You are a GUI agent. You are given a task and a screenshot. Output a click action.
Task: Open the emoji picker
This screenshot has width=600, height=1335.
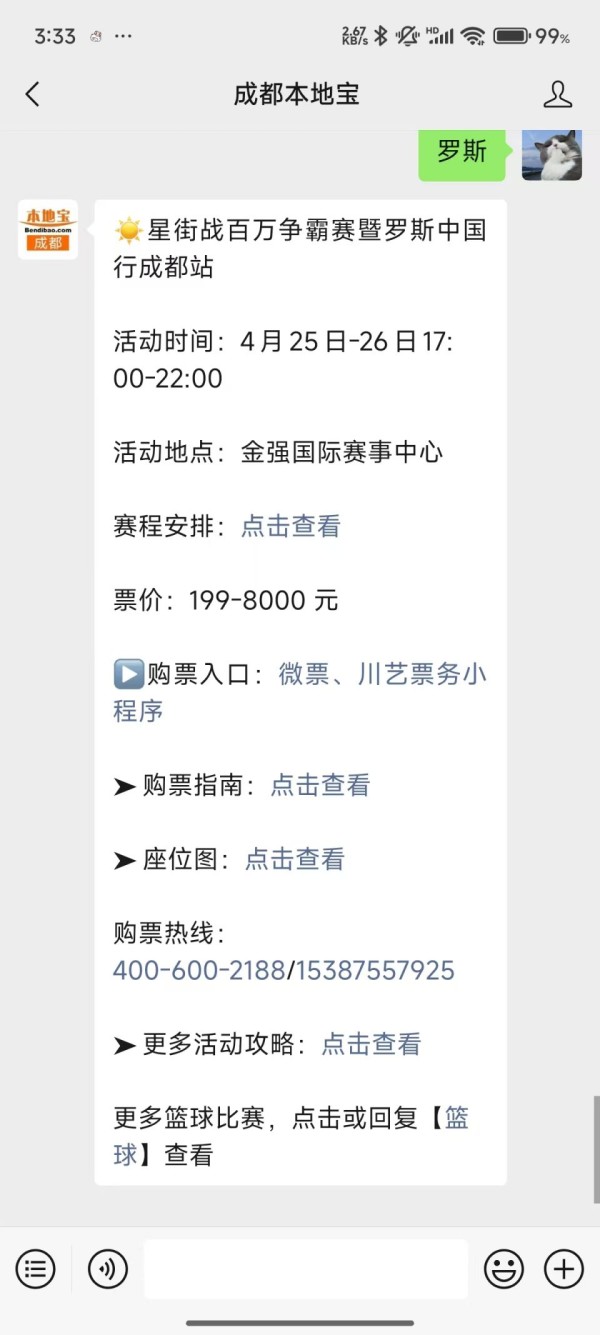[504, 1270]
